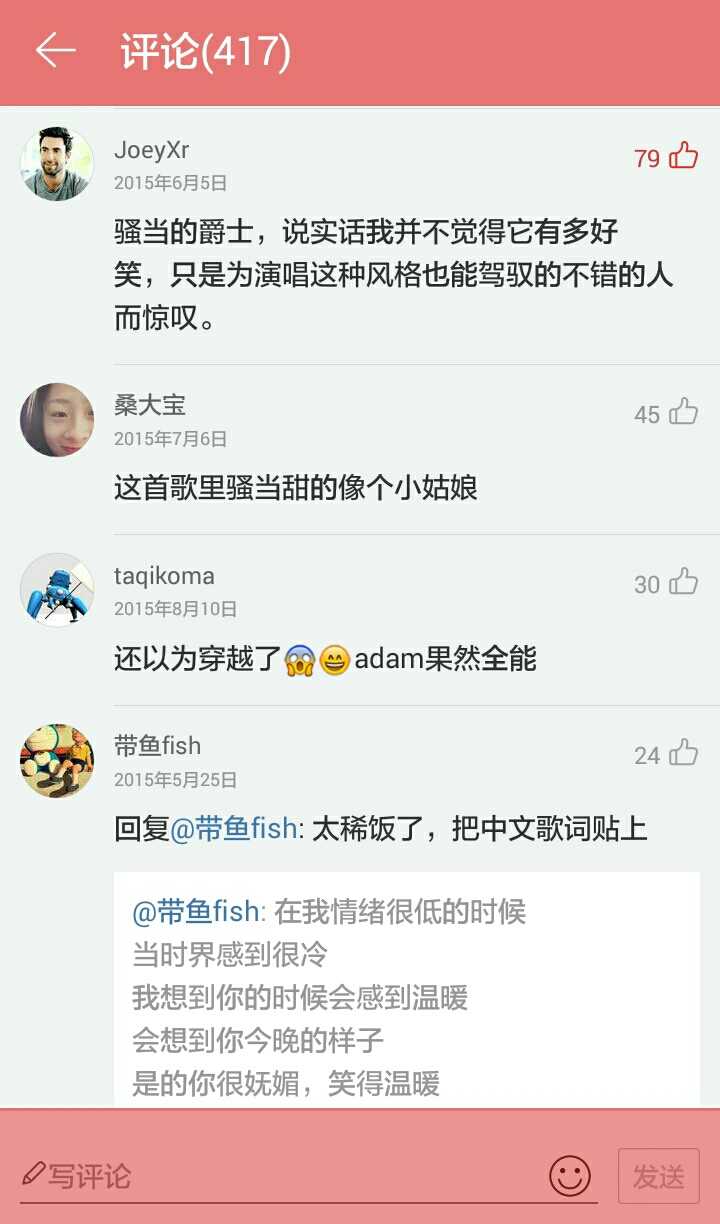Tap the @带鱼fish mention link in reply
This screenshot has width=720, height=1224.
(x=234, y=829)
